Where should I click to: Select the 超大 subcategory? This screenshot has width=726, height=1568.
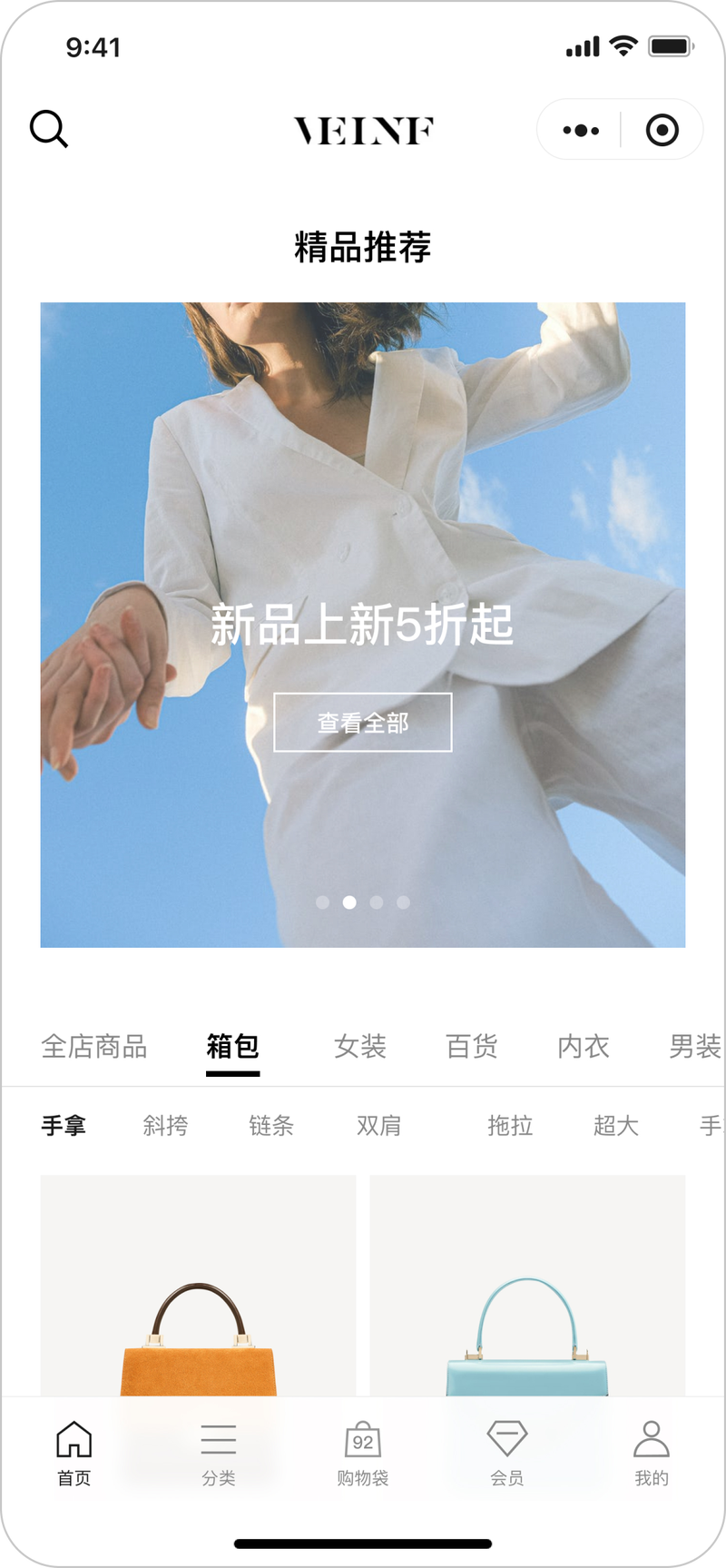point(616,1126)
